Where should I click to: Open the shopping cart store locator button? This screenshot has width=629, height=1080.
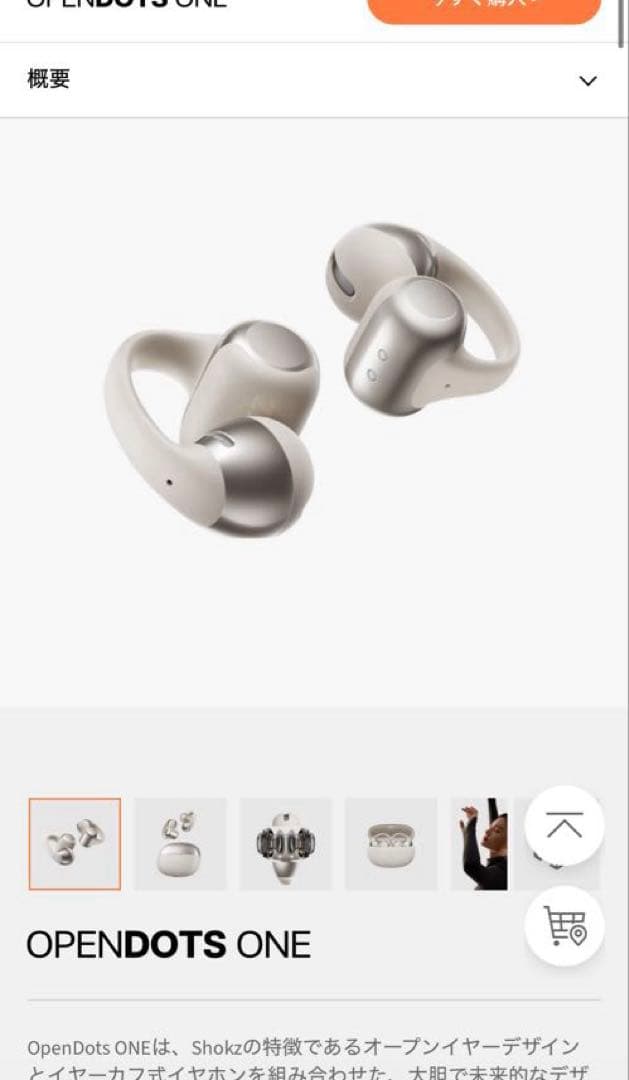point(564,926)
